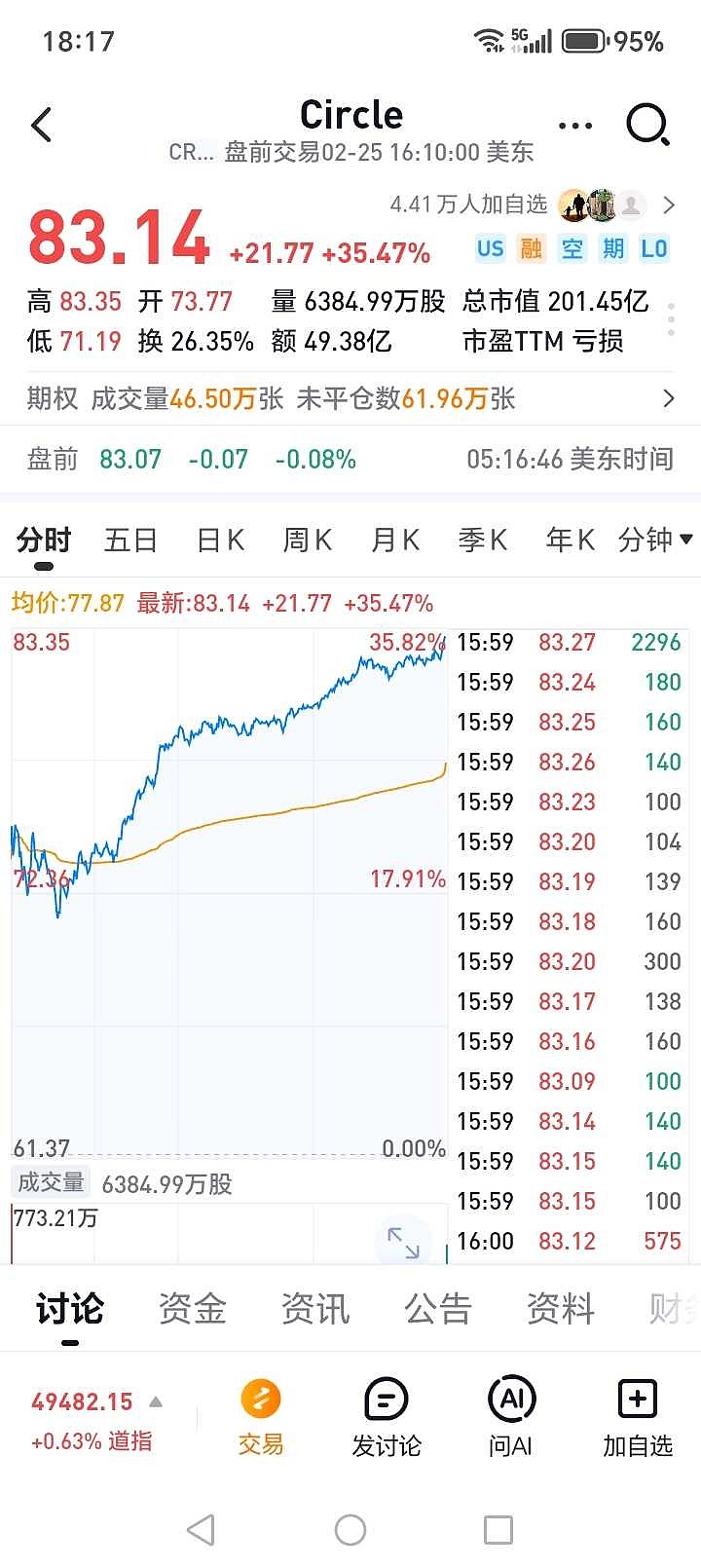
Task: Expand the chart to full screen
Action: 403,1242
